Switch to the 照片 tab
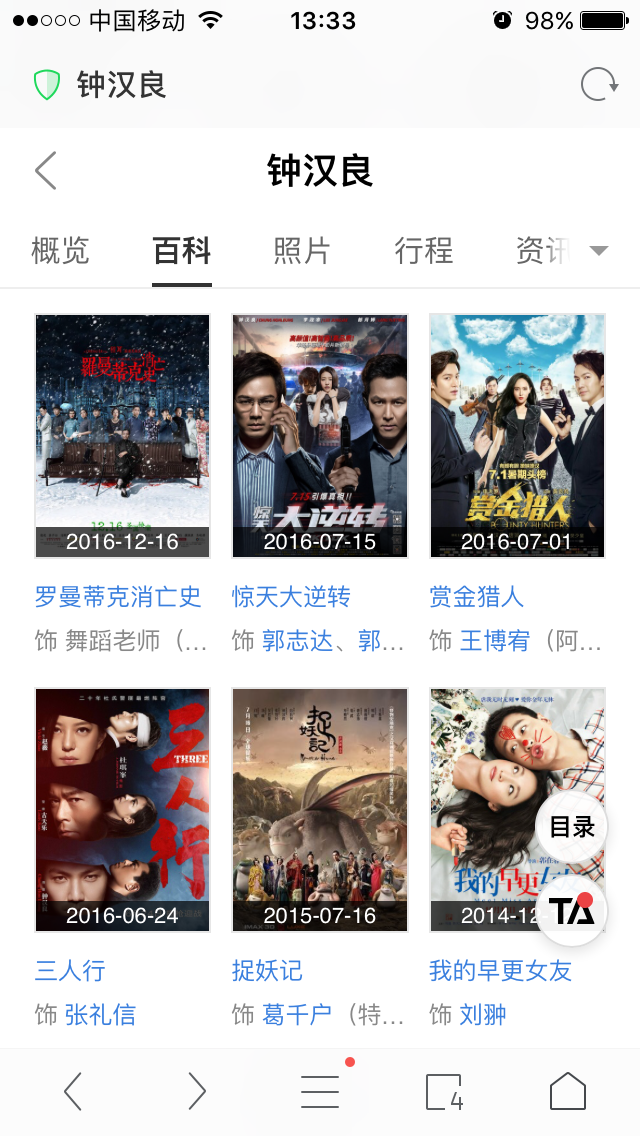Screen dimensions: 640x1136 [x=302, y=250]
